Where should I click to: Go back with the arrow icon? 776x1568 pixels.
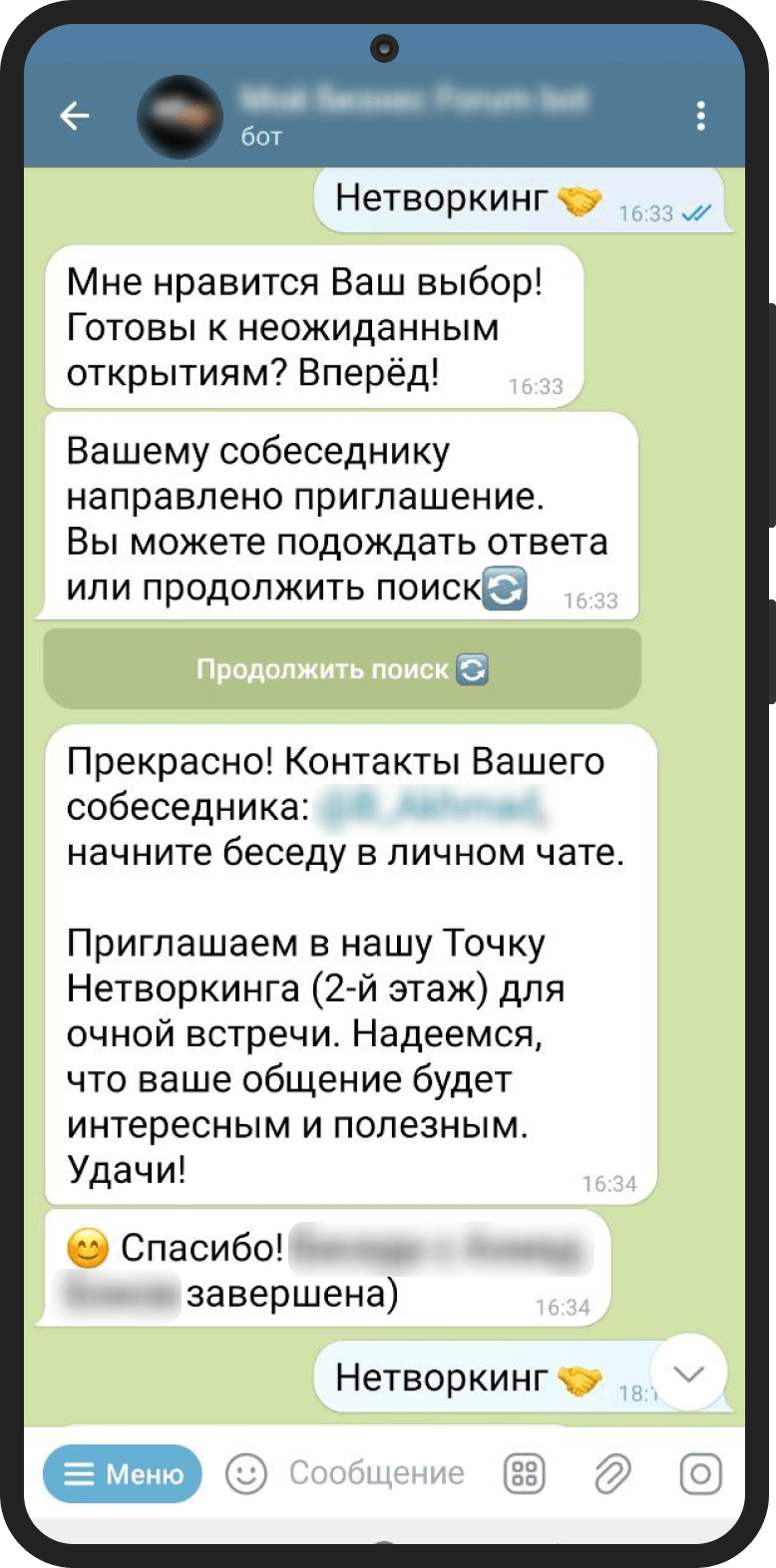[75, 117]
